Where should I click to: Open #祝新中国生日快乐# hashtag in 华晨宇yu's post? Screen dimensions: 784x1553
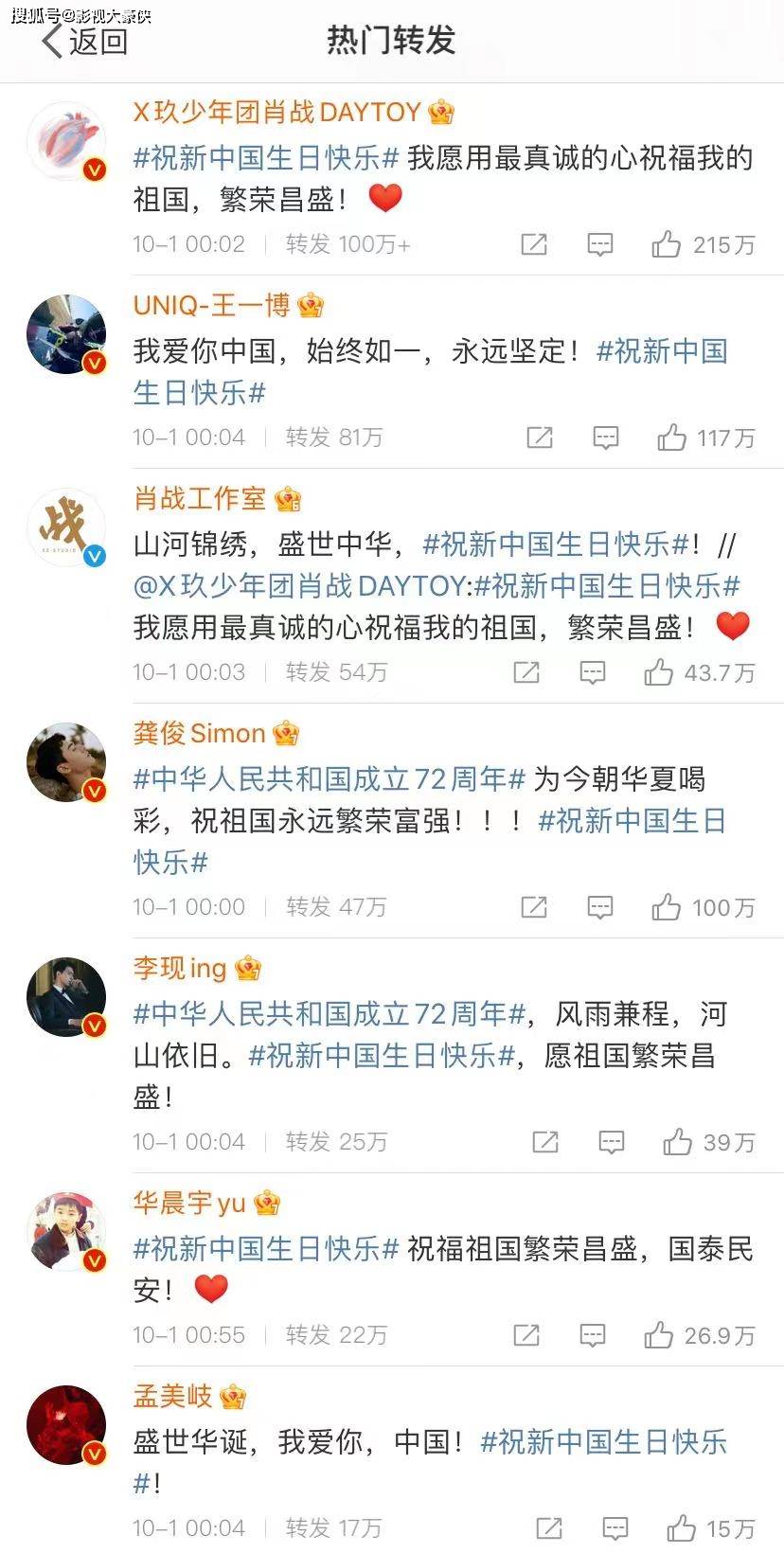[266, 1248]
